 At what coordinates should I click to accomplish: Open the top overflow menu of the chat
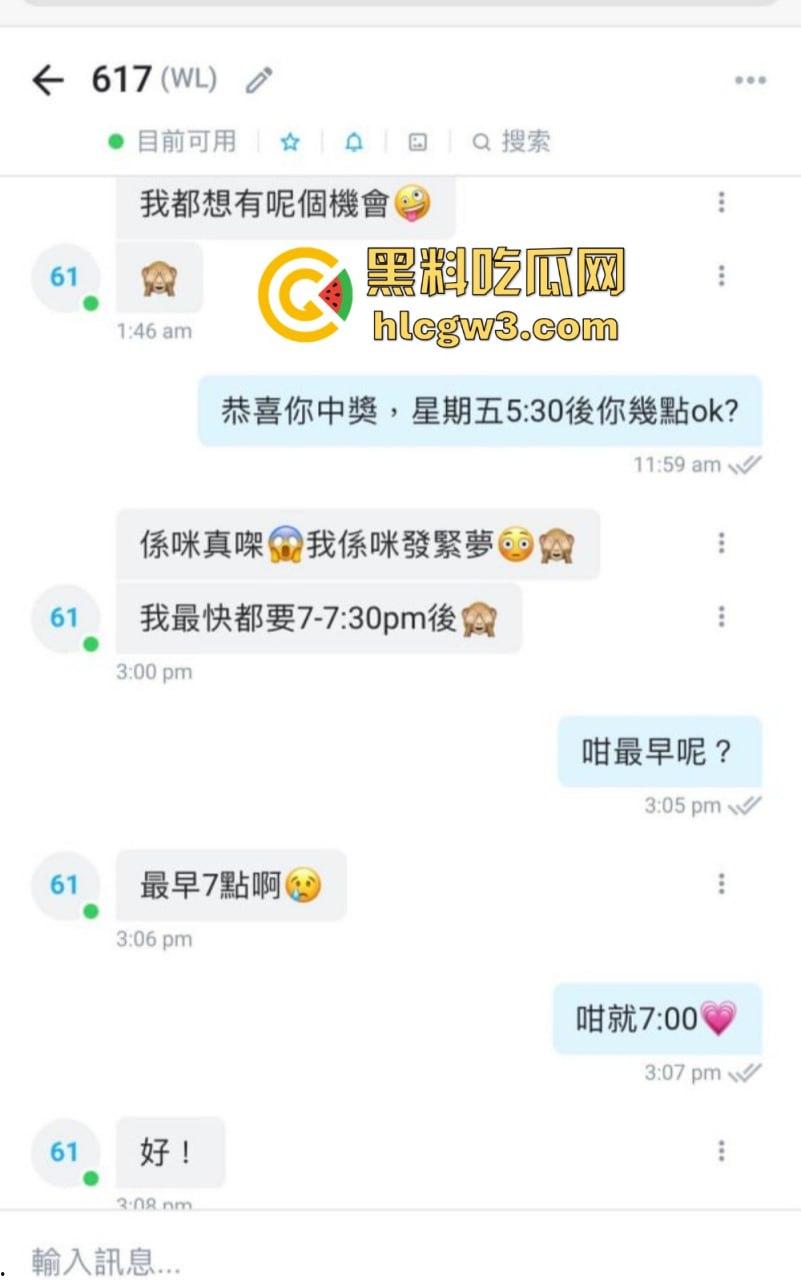pyautogui.click(x=750, y=80)
